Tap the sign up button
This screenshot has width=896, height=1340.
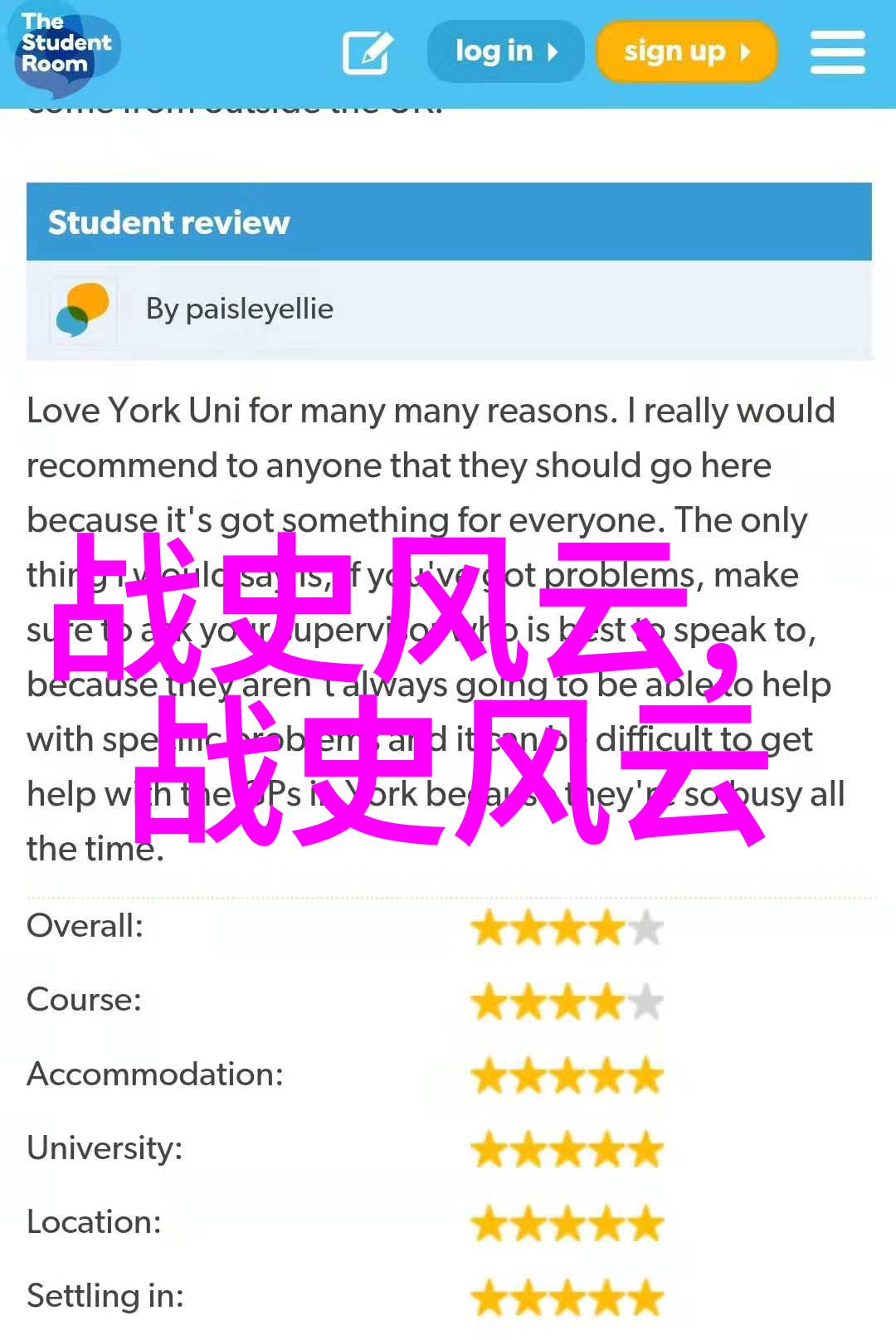point(686,52)
